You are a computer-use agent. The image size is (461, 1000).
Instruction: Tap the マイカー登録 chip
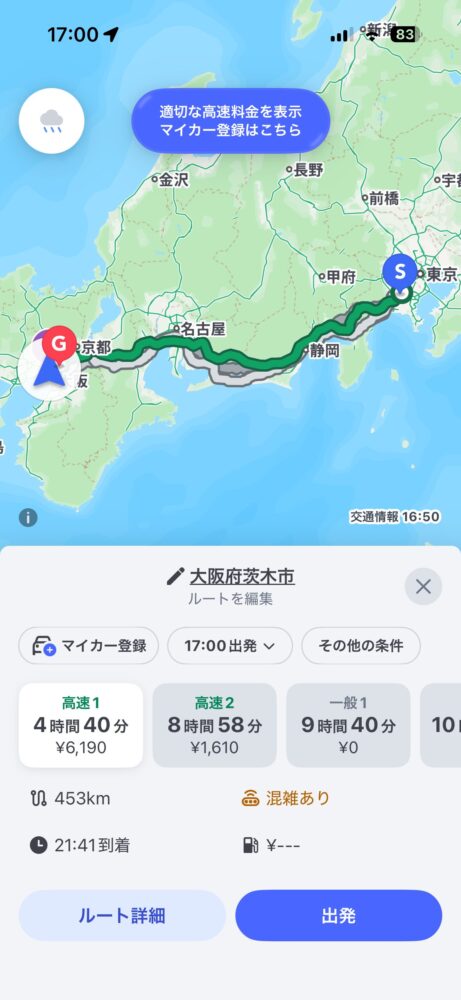(89, 645)
